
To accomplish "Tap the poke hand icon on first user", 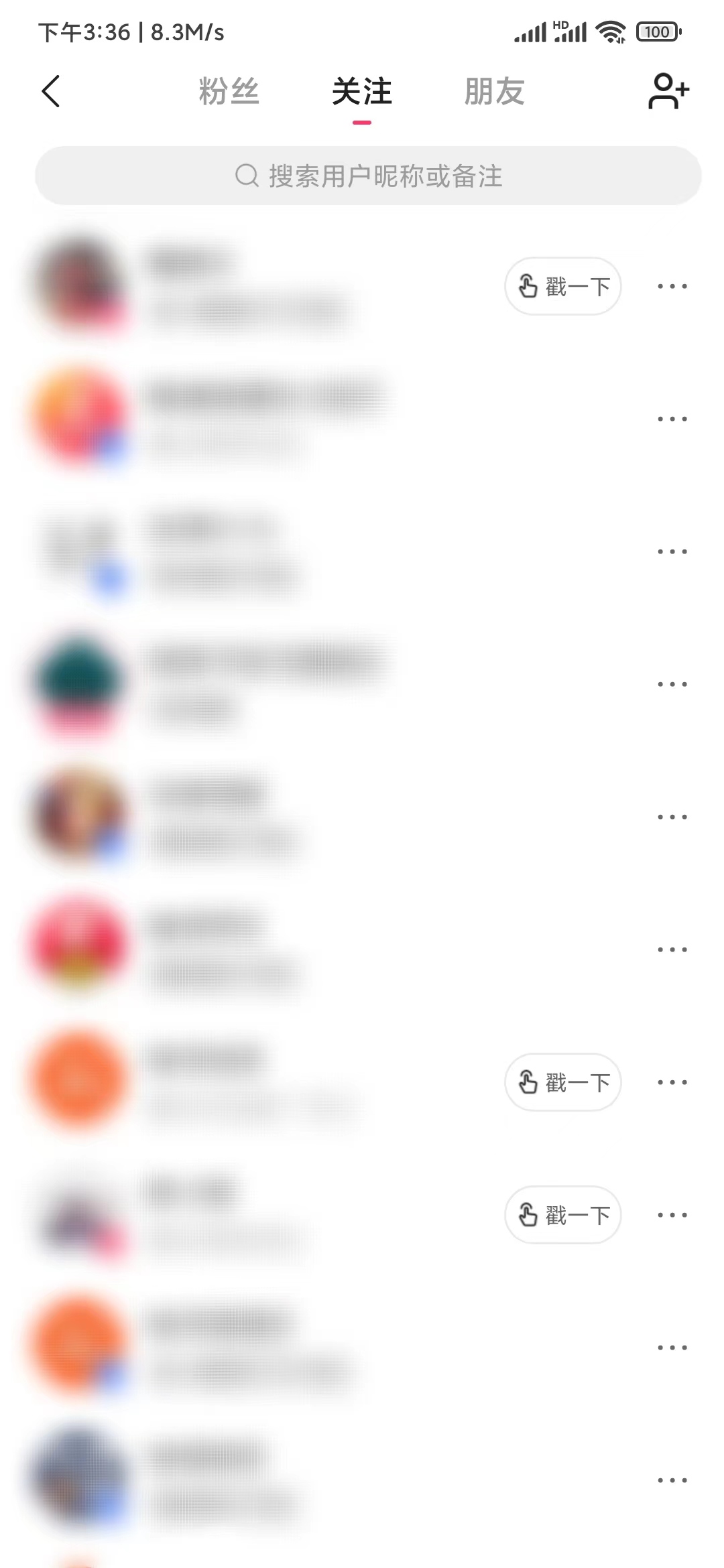I will [528, 285].
